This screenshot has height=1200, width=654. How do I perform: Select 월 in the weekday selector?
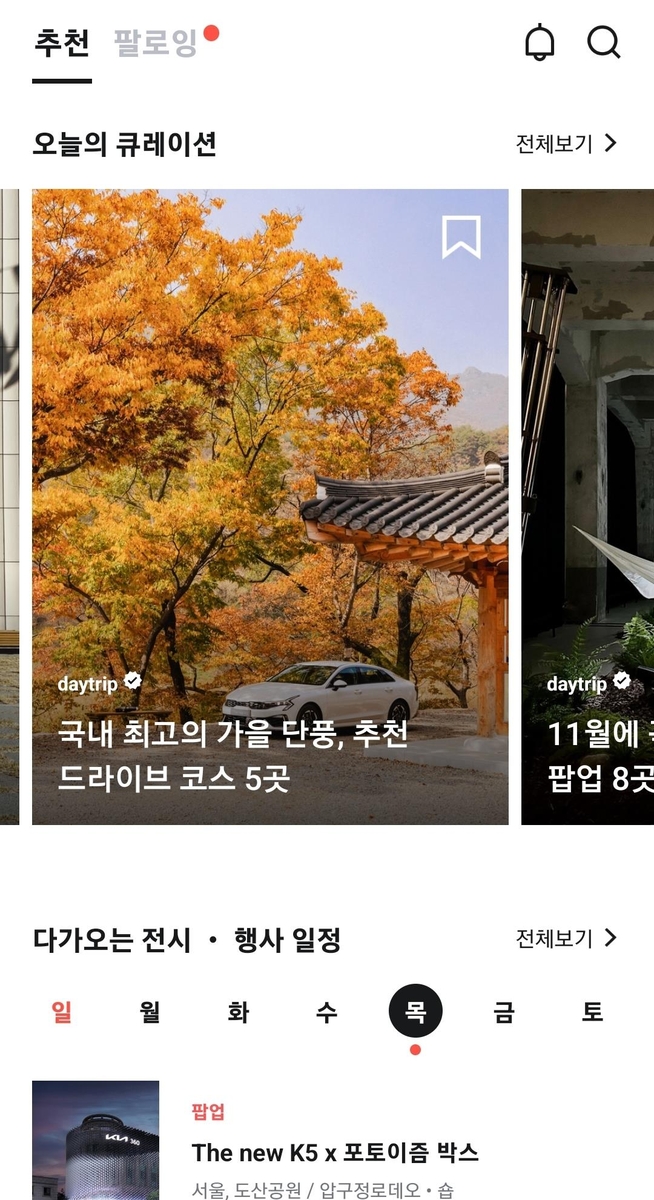[150, 1012]
